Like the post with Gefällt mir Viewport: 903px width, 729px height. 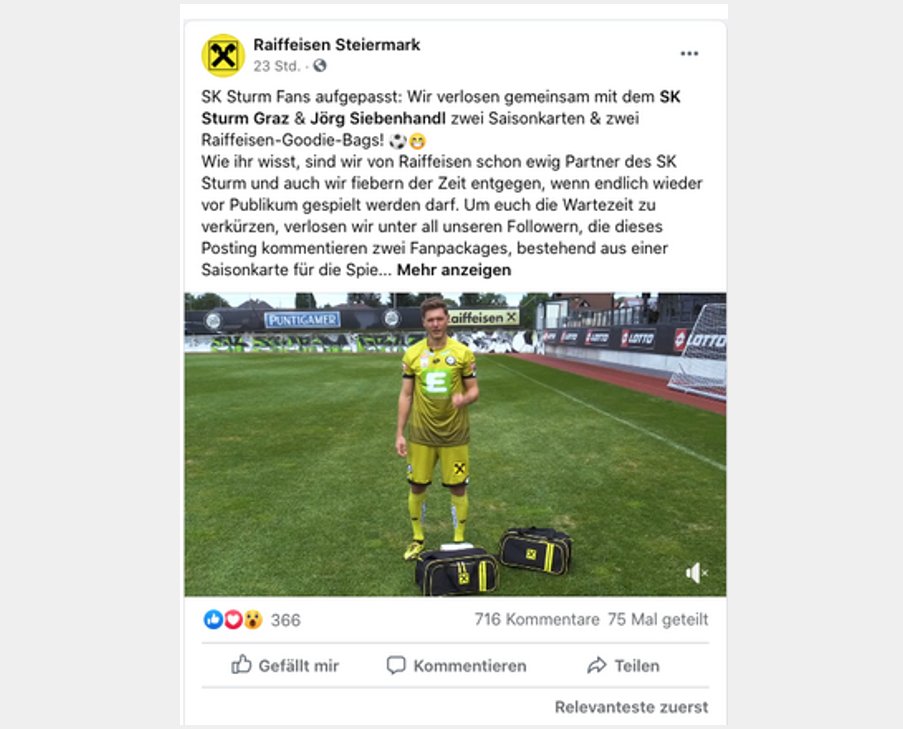click(285, 665)
